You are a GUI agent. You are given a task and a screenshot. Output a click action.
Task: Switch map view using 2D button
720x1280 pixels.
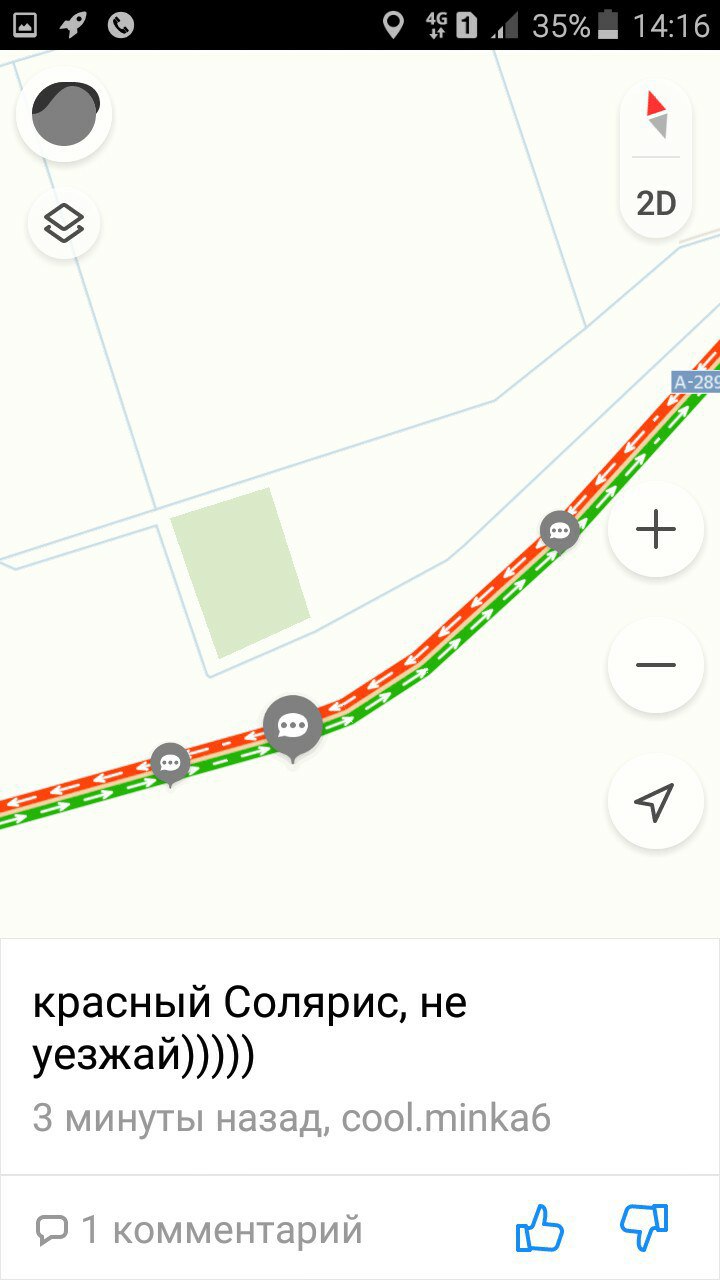point(656,203)
